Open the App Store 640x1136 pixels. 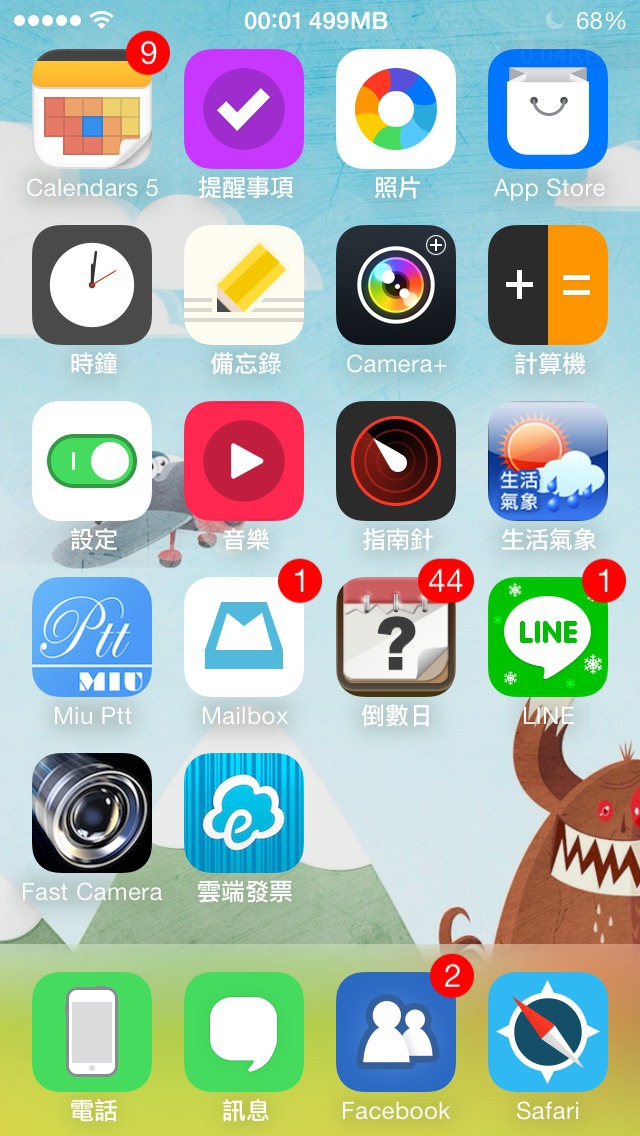[548, 109]
